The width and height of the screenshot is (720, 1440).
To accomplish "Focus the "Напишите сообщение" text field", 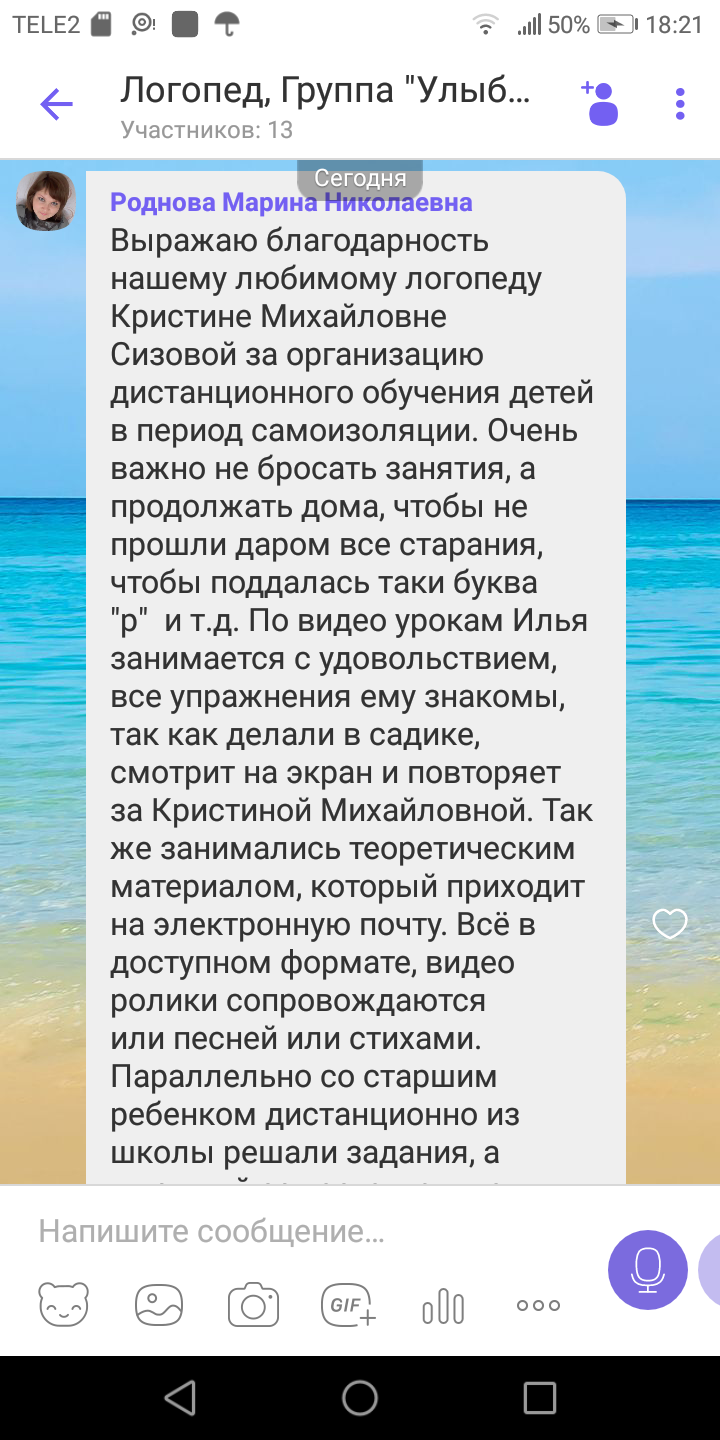I will click(300, 1232).
